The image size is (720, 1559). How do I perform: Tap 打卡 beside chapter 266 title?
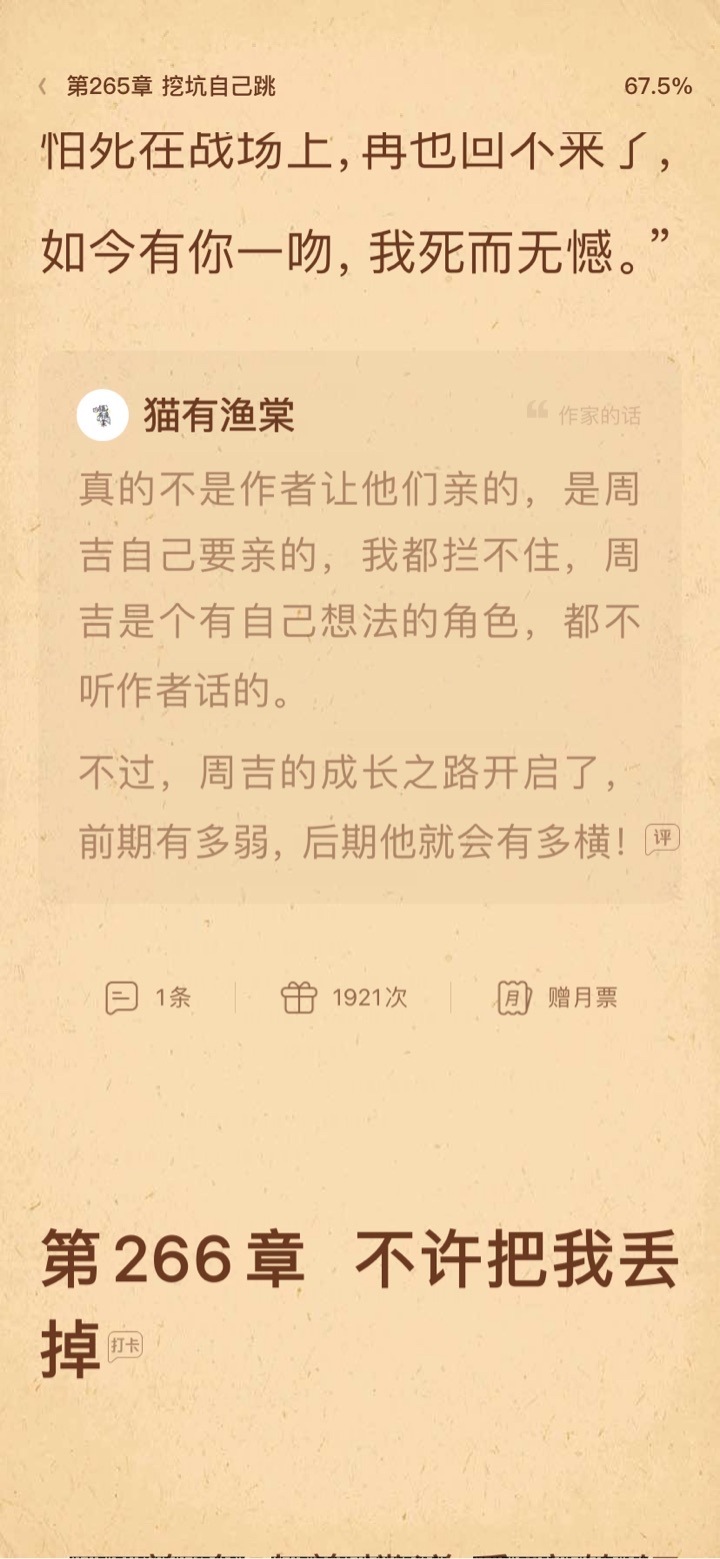125,1346
